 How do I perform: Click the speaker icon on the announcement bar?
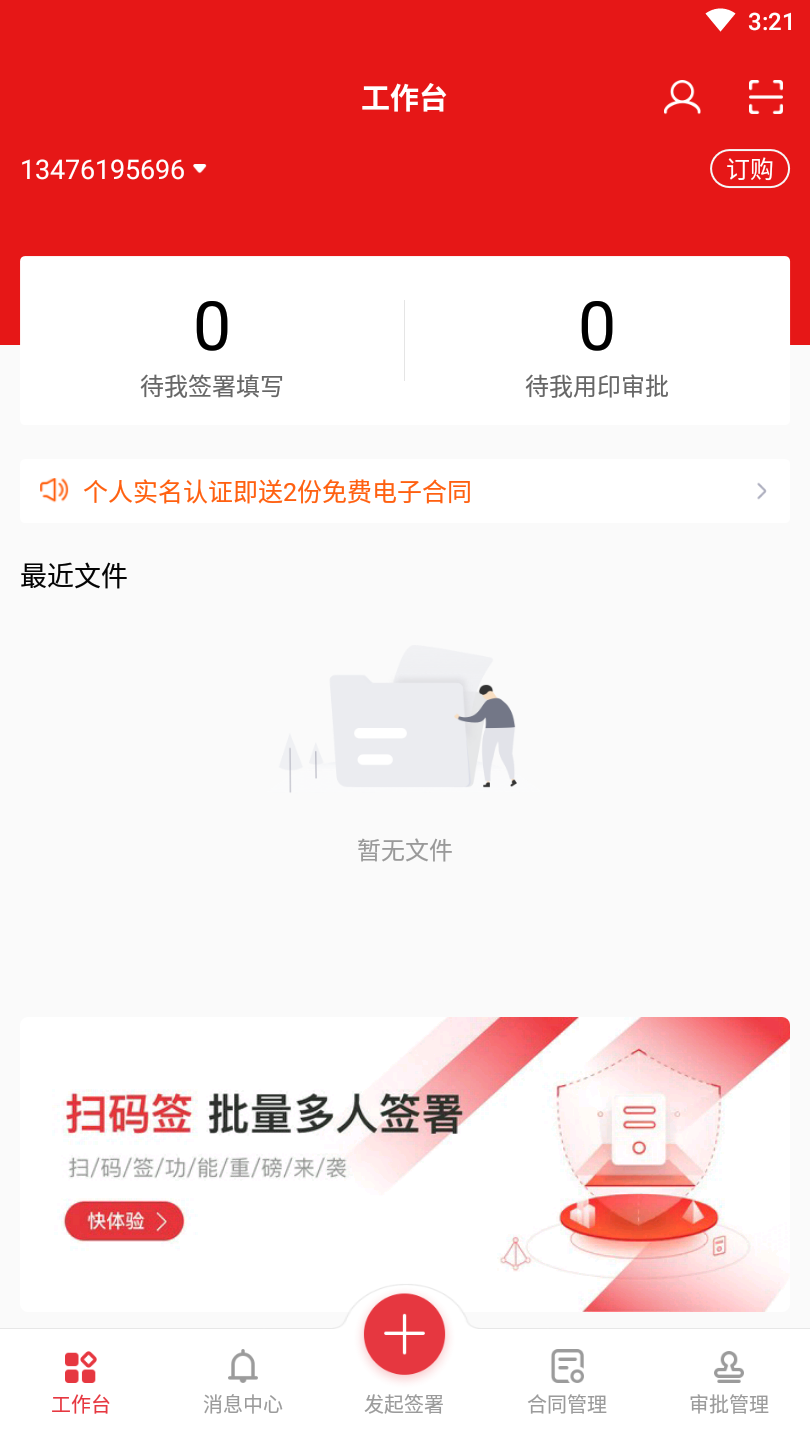[53, 491]
